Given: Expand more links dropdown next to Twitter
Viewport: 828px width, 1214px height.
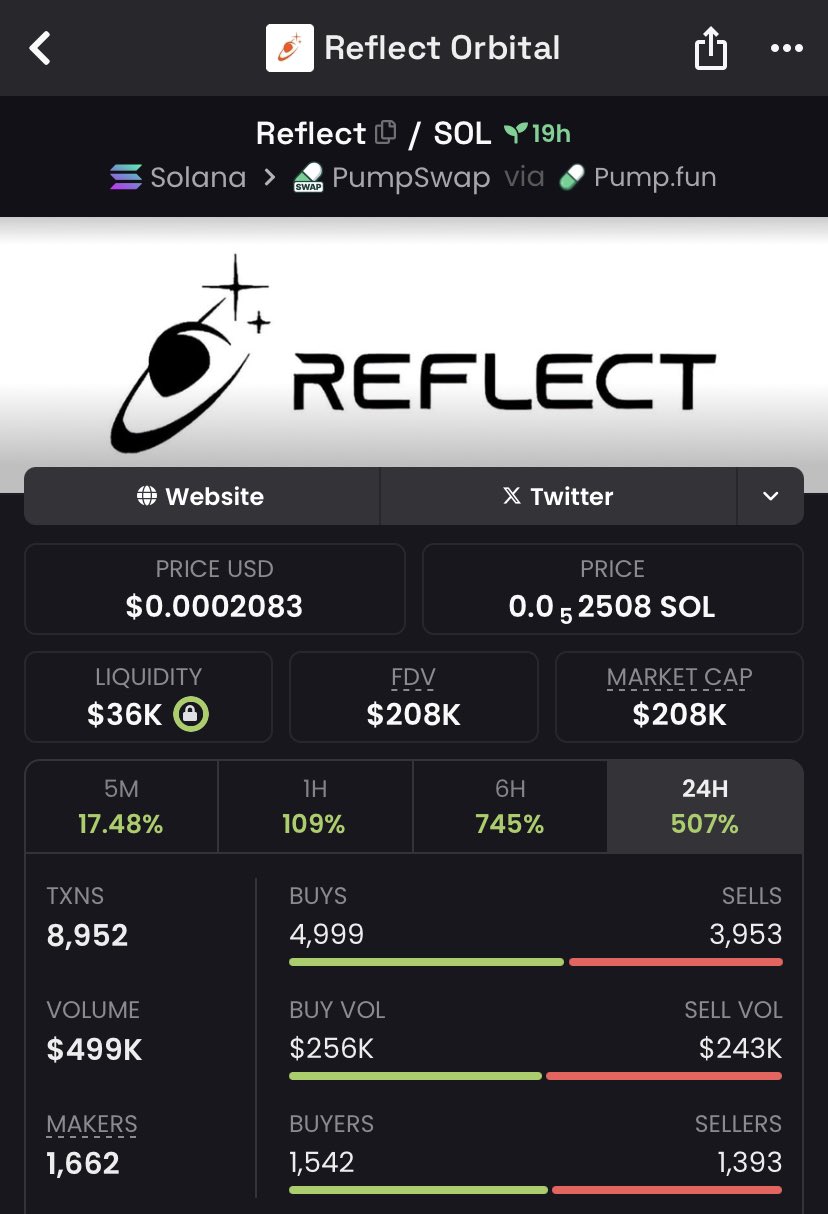Looking at the screenshot, I should (770, 496).
